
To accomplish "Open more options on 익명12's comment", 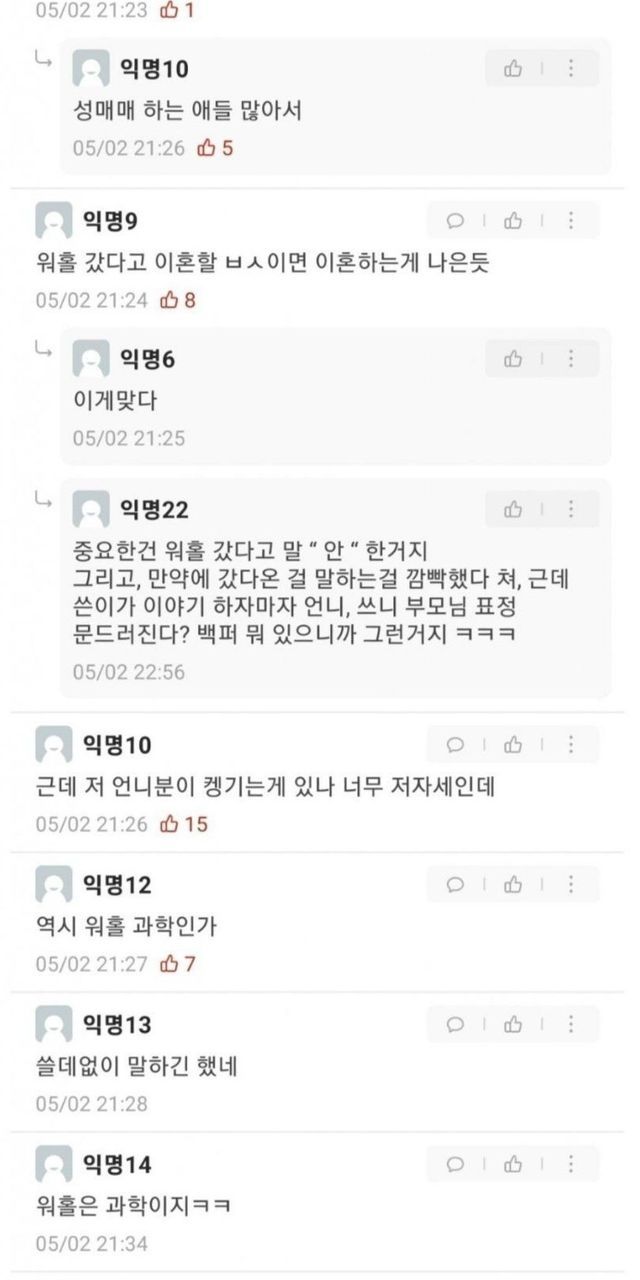I will point(571,884).
